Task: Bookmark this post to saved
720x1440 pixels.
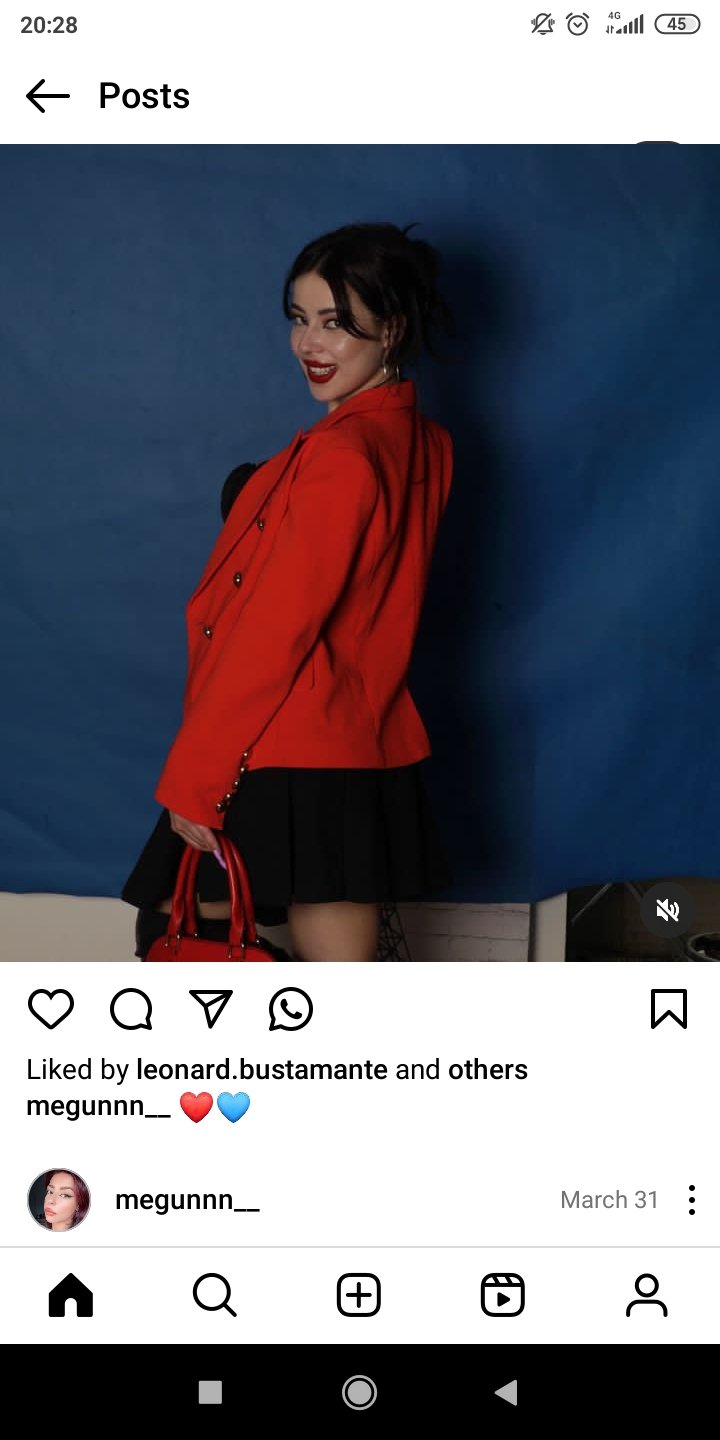Action: [668, 1009]
